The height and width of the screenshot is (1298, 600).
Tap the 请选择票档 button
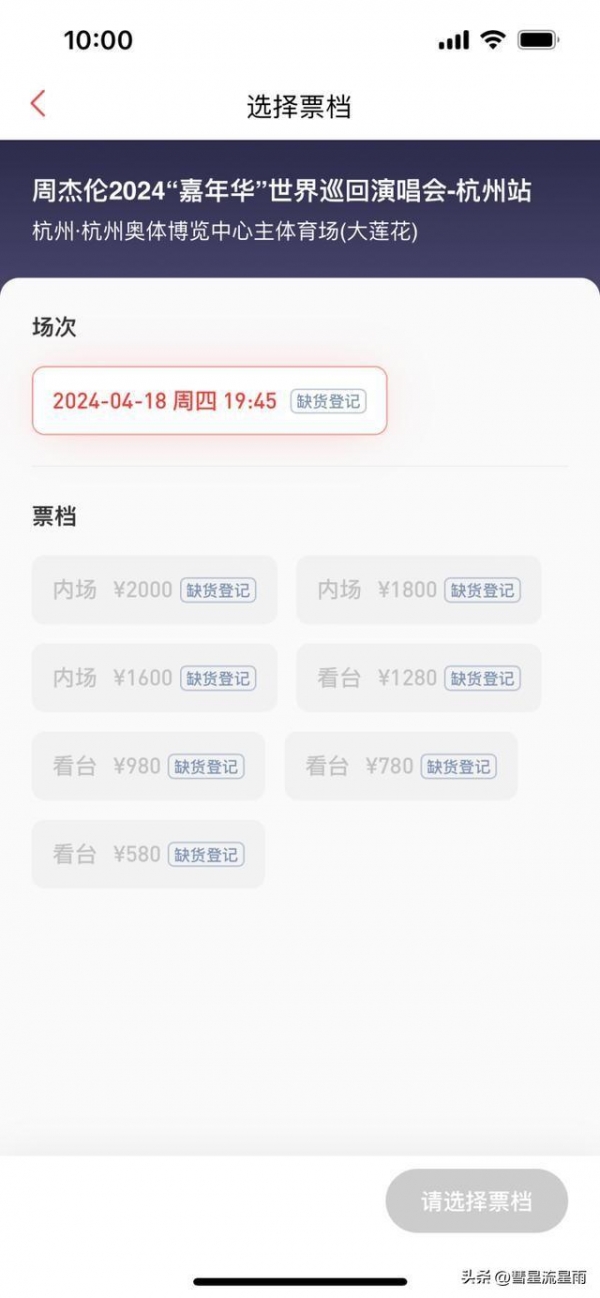(476, 1201)
